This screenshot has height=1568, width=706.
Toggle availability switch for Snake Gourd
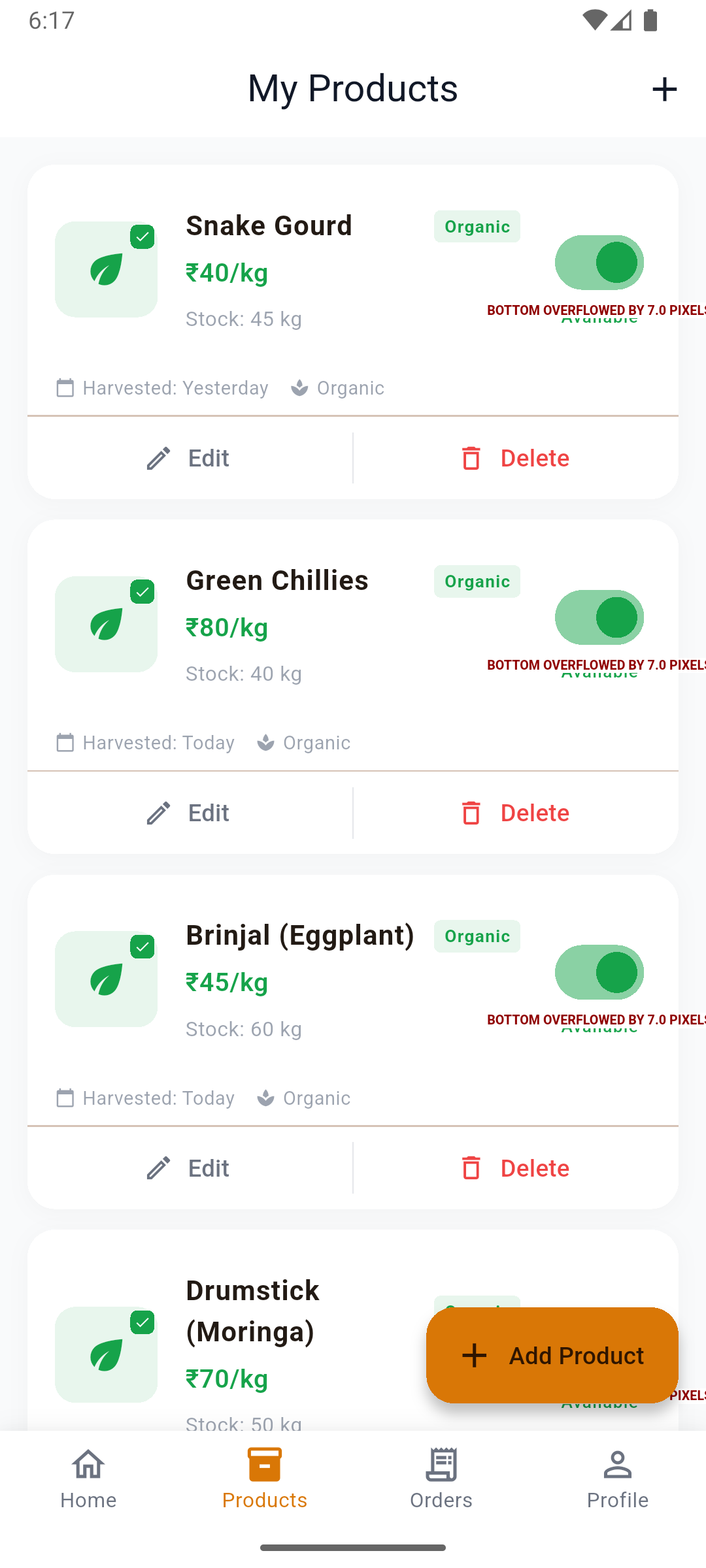click(x=599, y=263)
